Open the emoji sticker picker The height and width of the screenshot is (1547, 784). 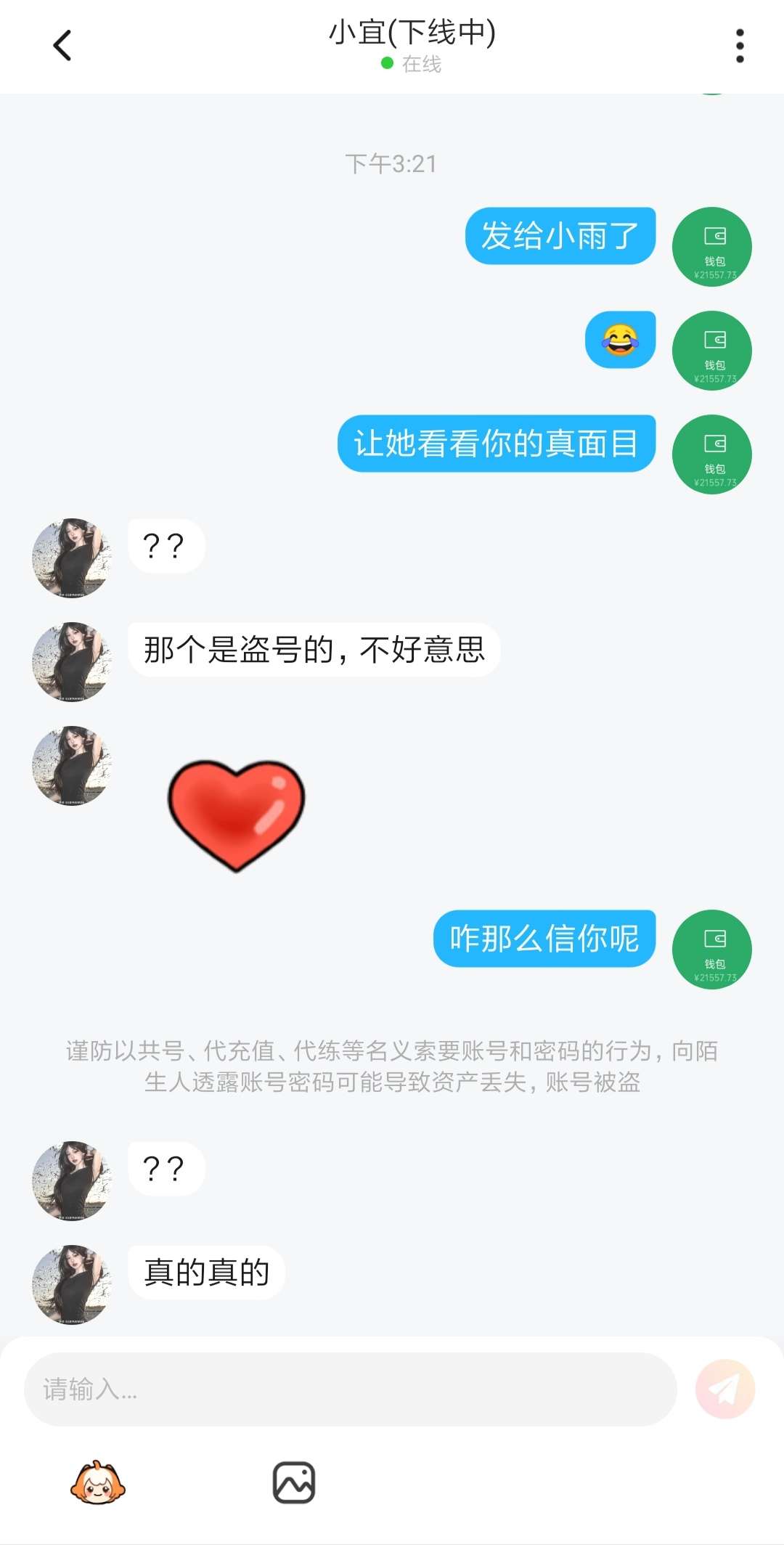point(97,1482)
